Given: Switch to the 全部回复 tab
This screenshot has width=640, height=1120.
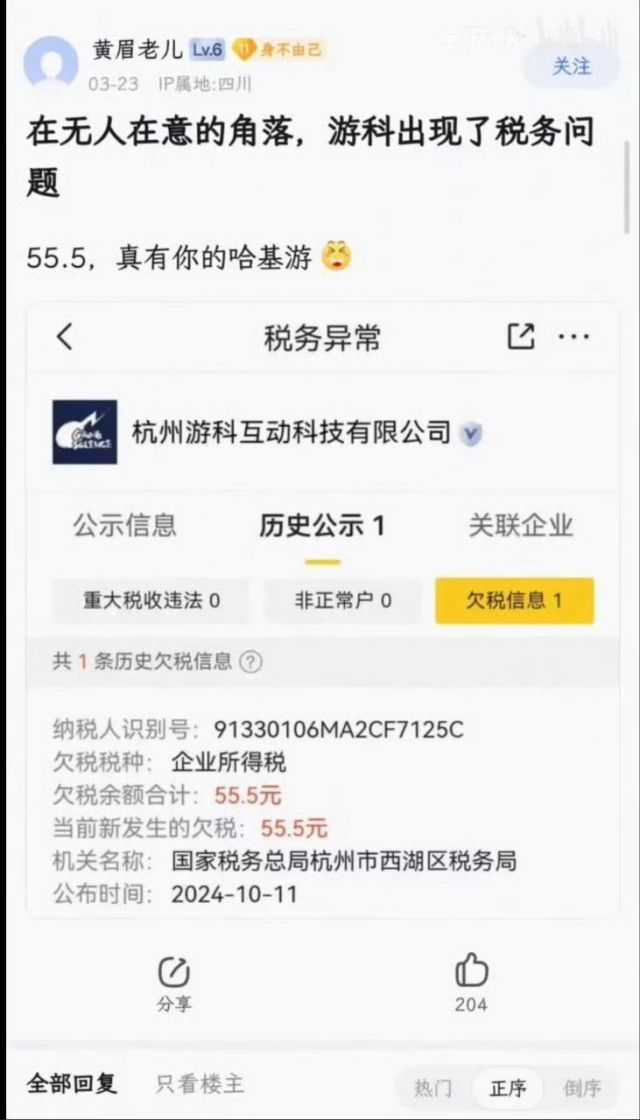Looking at the screenshot, I should (x=71, y=1084).
